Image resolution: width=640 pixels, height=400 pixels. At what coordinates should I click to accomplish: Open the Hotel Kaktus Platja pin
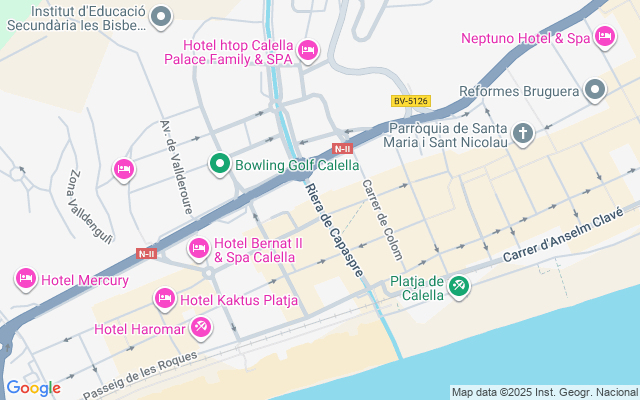[x=166, y=298]
